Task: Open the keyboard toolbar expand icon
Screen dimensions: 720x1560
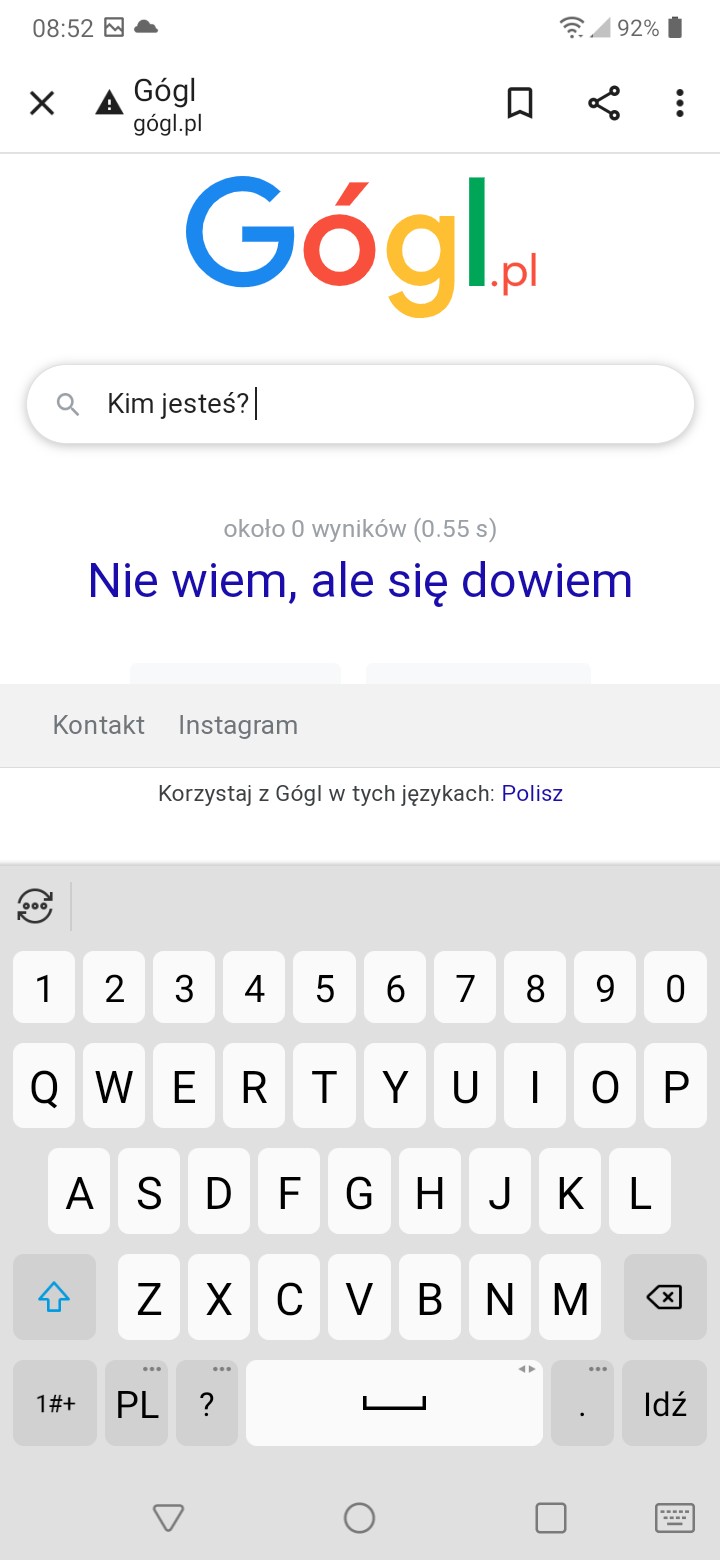Action: (x=35, y=906)
